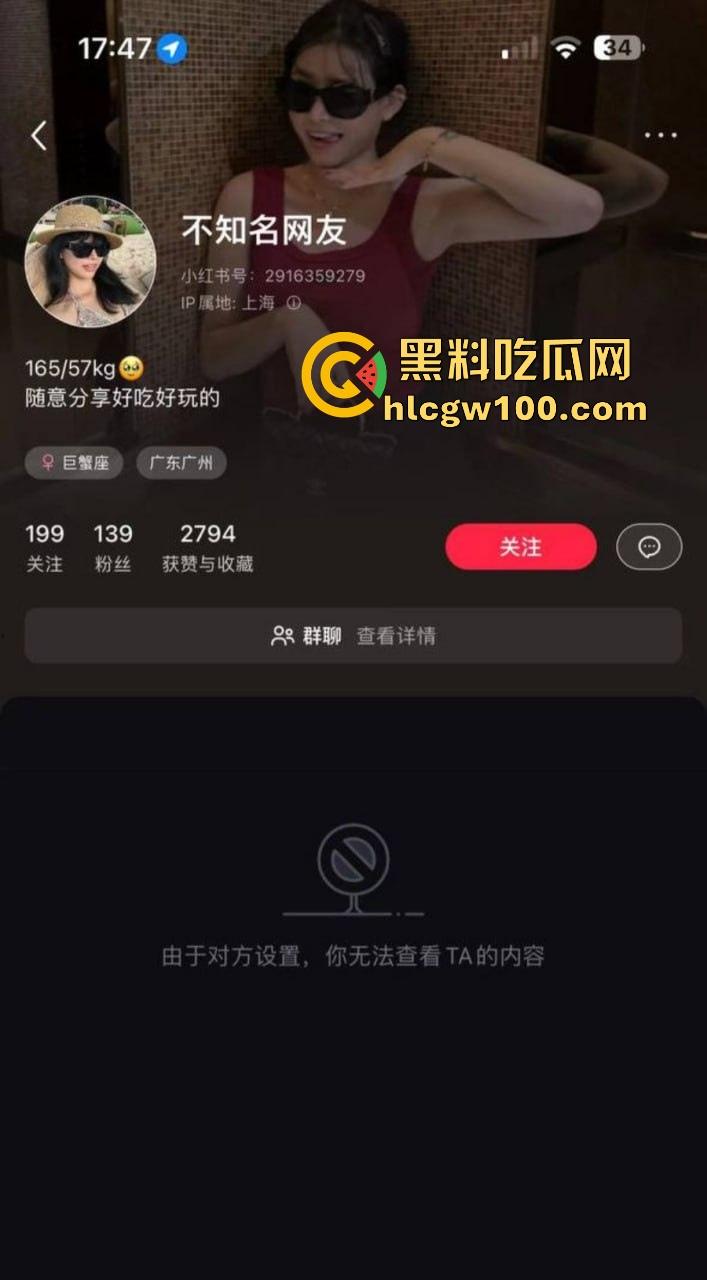Open the private message chat icon
The image size is (707, 1280).
pyautogui.click(x=649, y=547)
